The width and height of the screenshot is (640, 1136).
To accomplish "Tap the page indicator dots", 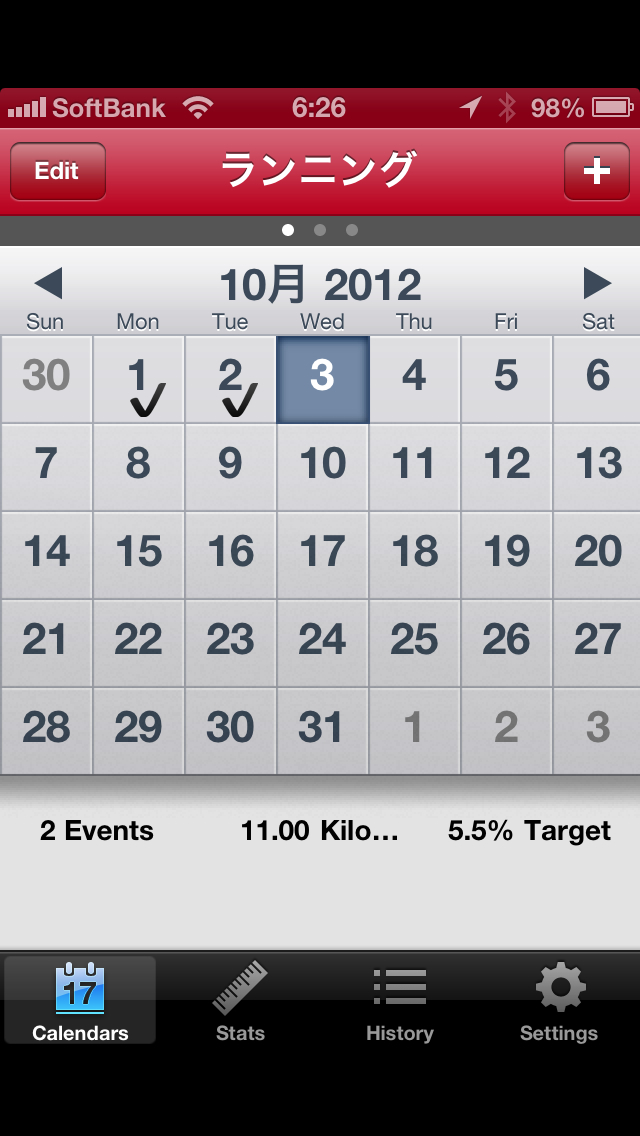I will [320, 230].
